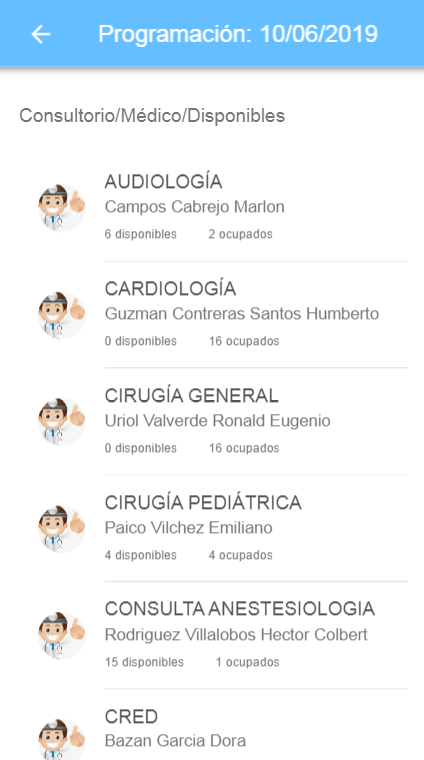Go back using the arrow icon
The width and height of the screenshot is (424, 760).
point(41,34)
